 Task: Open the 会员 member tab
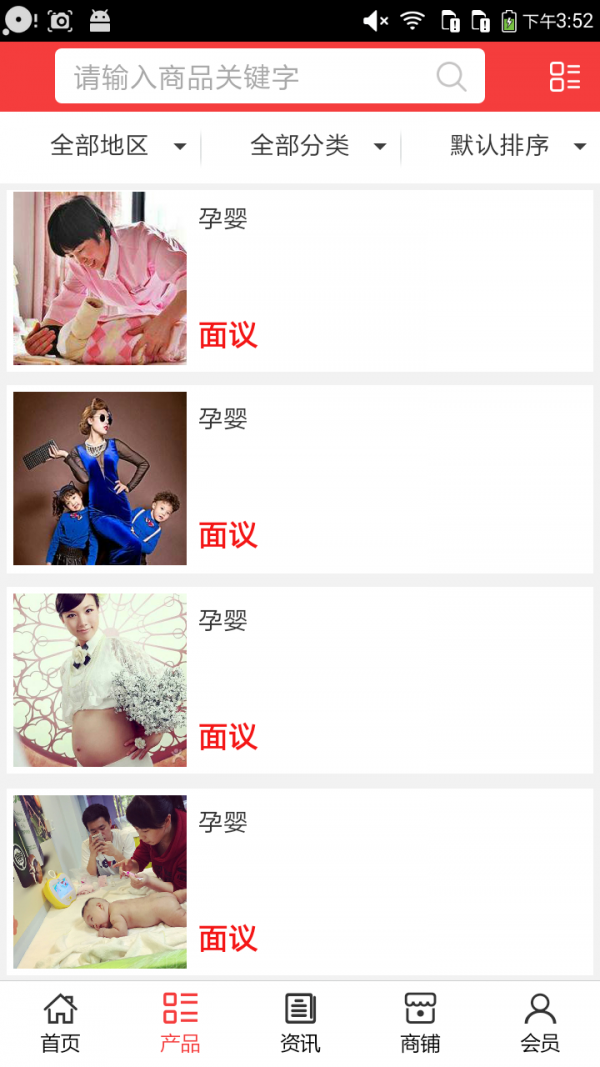(540, 1023)
